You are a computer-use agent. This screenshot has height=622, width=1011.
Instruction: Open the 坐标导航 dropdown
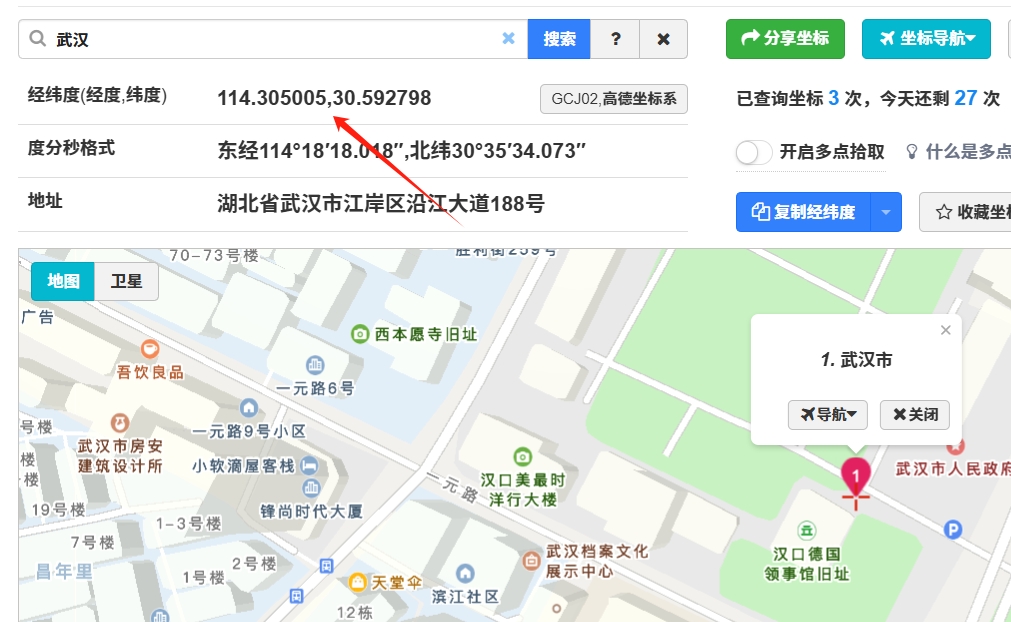click(926, 39)
